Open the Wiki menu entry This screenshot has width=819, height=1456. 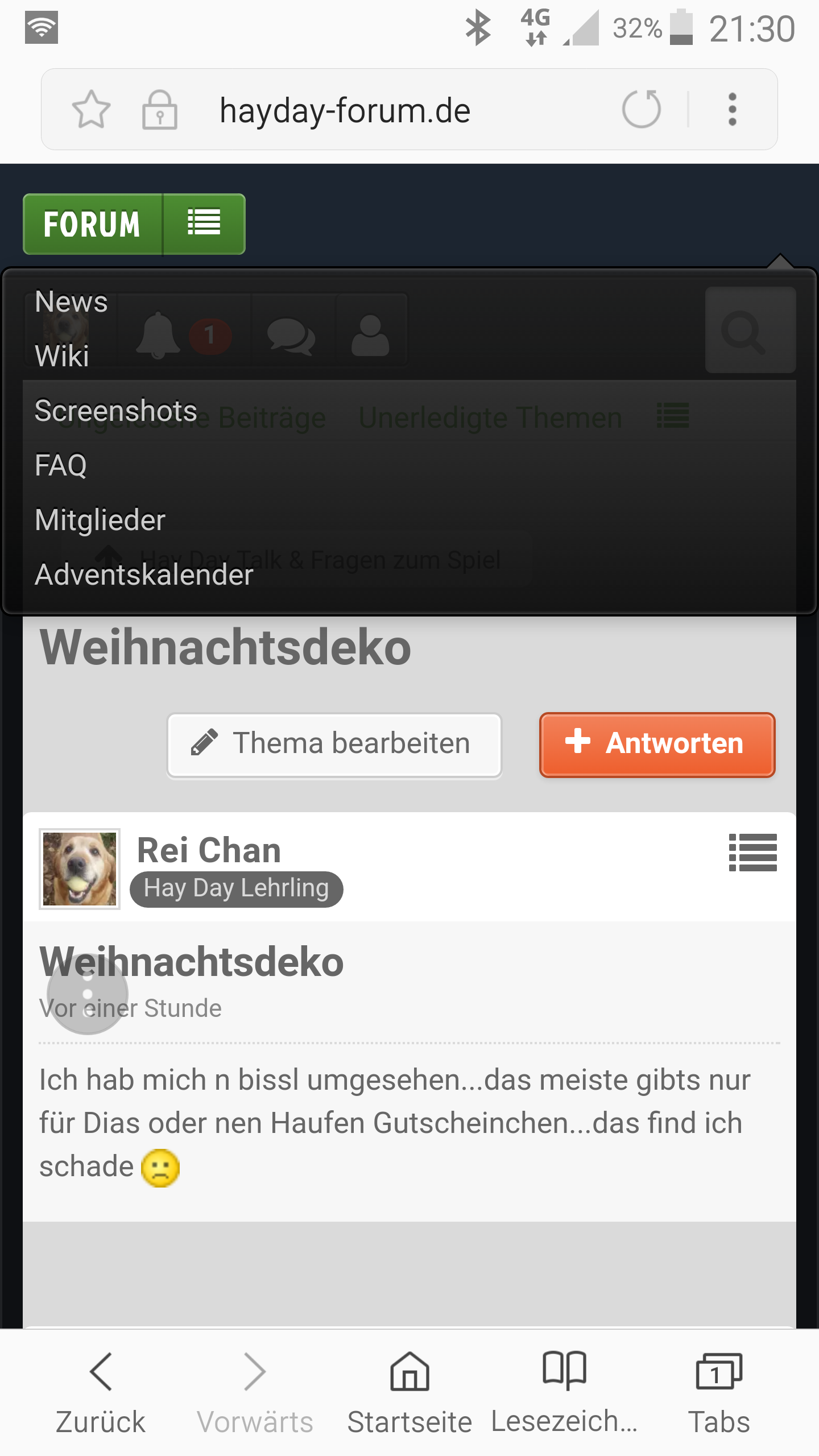[62, 356]
